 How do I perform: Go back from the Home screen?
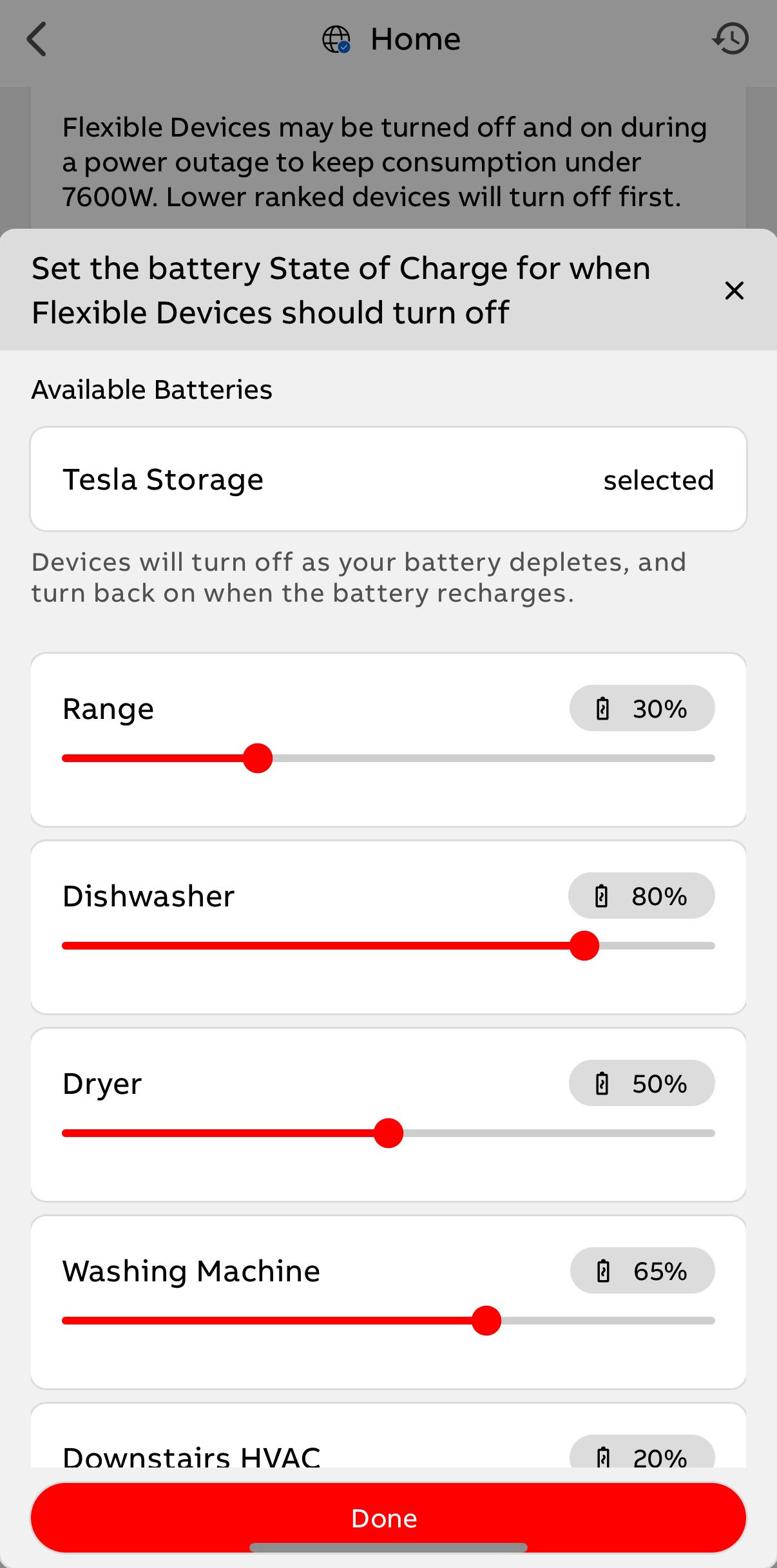click(37, 39)
